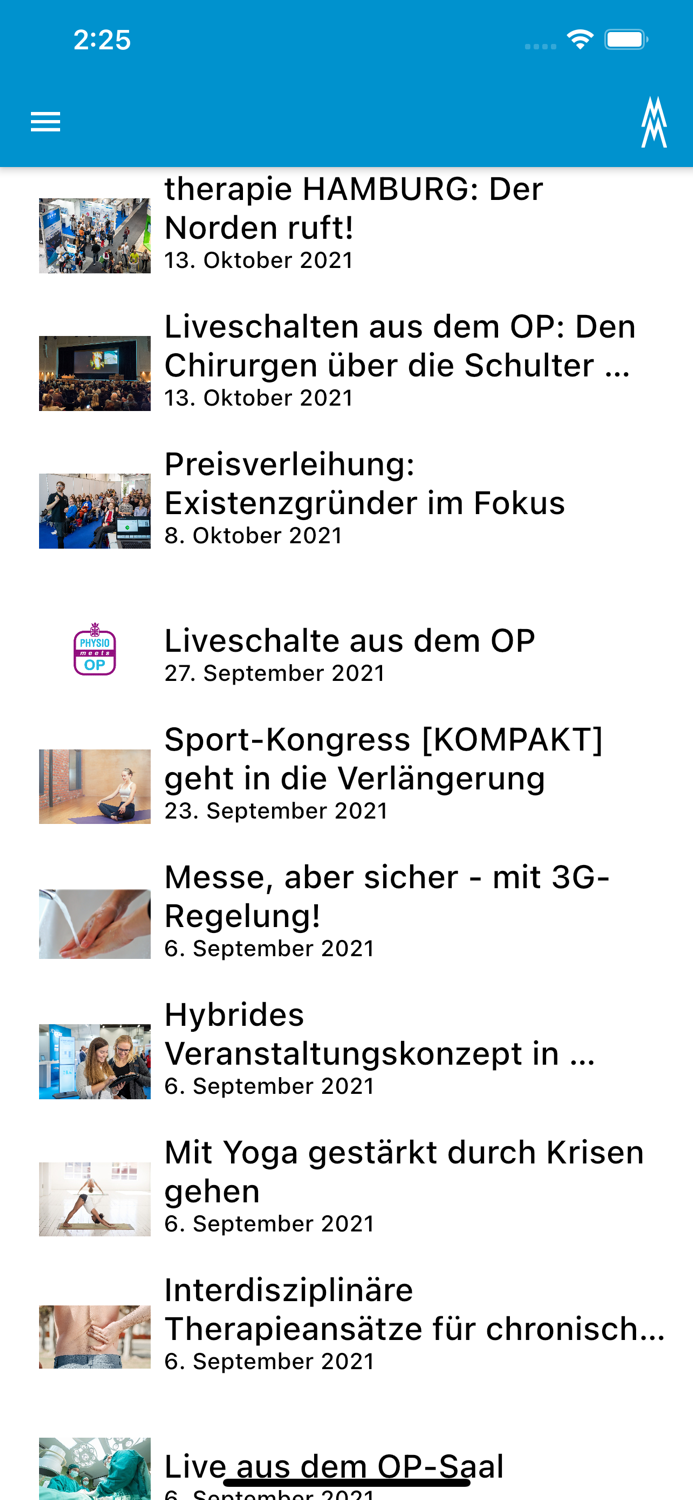View 'Messe, aber sicher - mit 3G-Regelung!' article

tap(386, 912)
